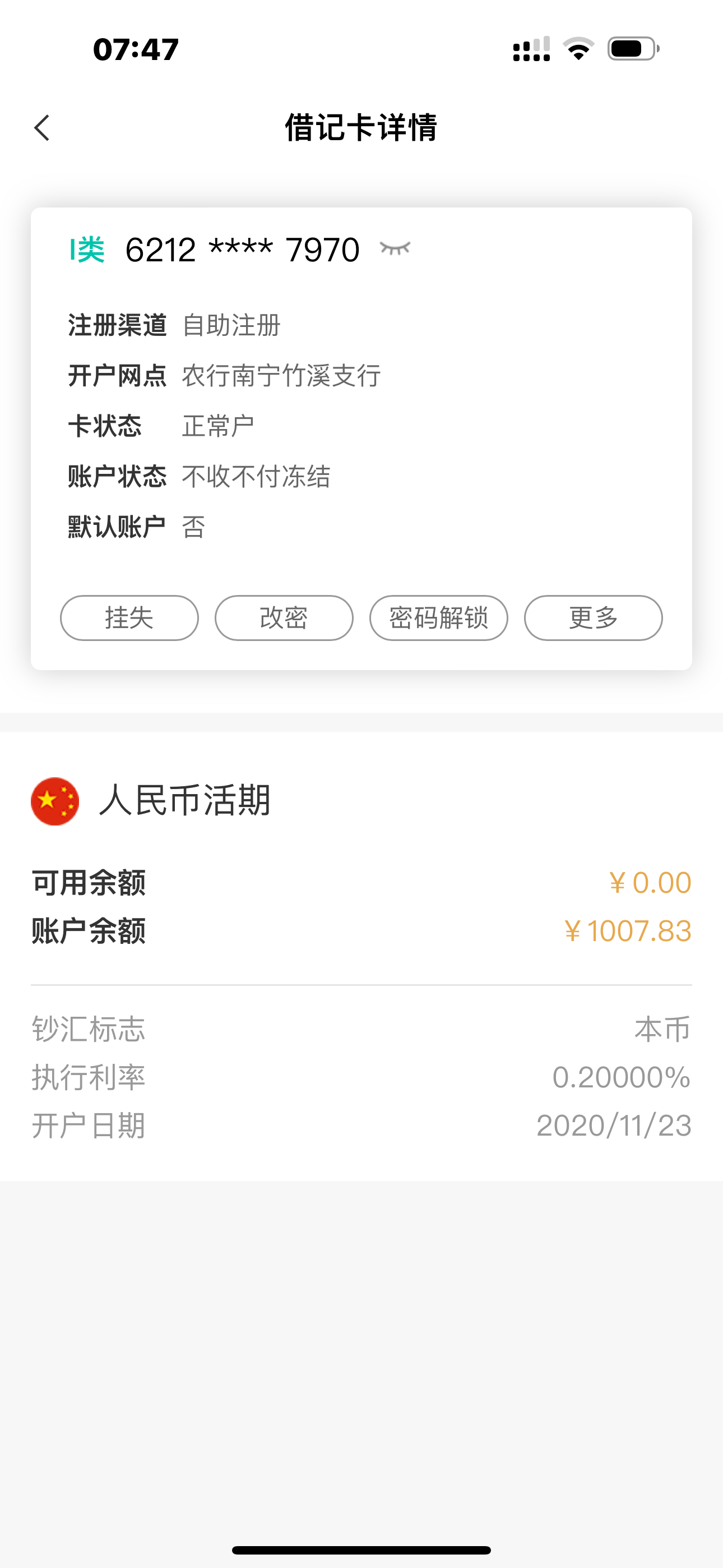The height and width of the screenshot is (1568, 723).
Task: Reveal the hidden card number
Action: [395, 248]
